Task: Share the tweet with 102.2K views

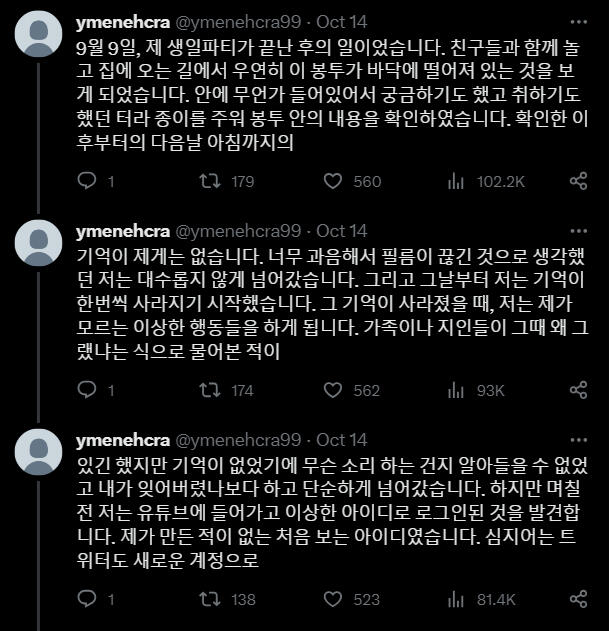Action: [x=577, y=181]
